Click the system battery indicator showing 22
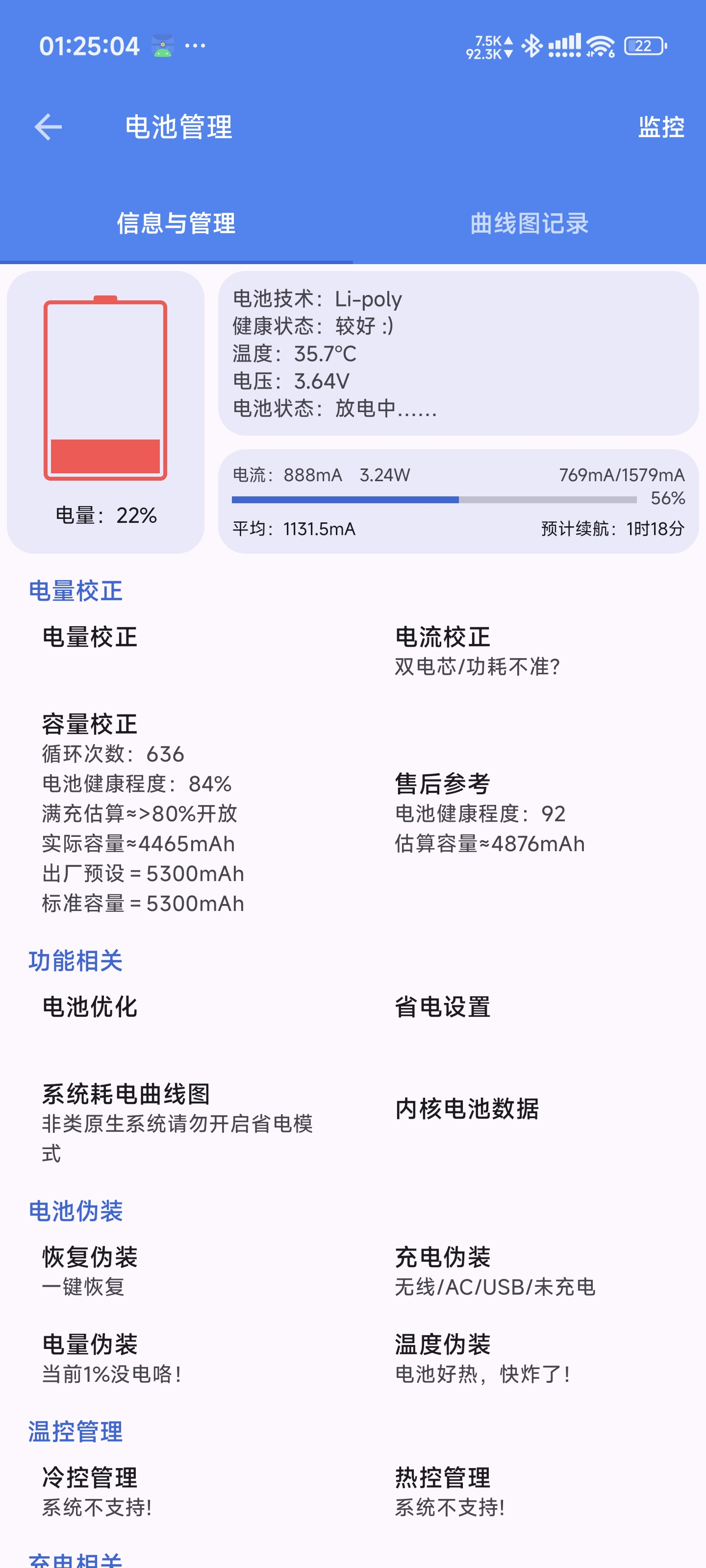Image resolution: width=706 pixels, height=1568 pixels. tap(643, 46)
